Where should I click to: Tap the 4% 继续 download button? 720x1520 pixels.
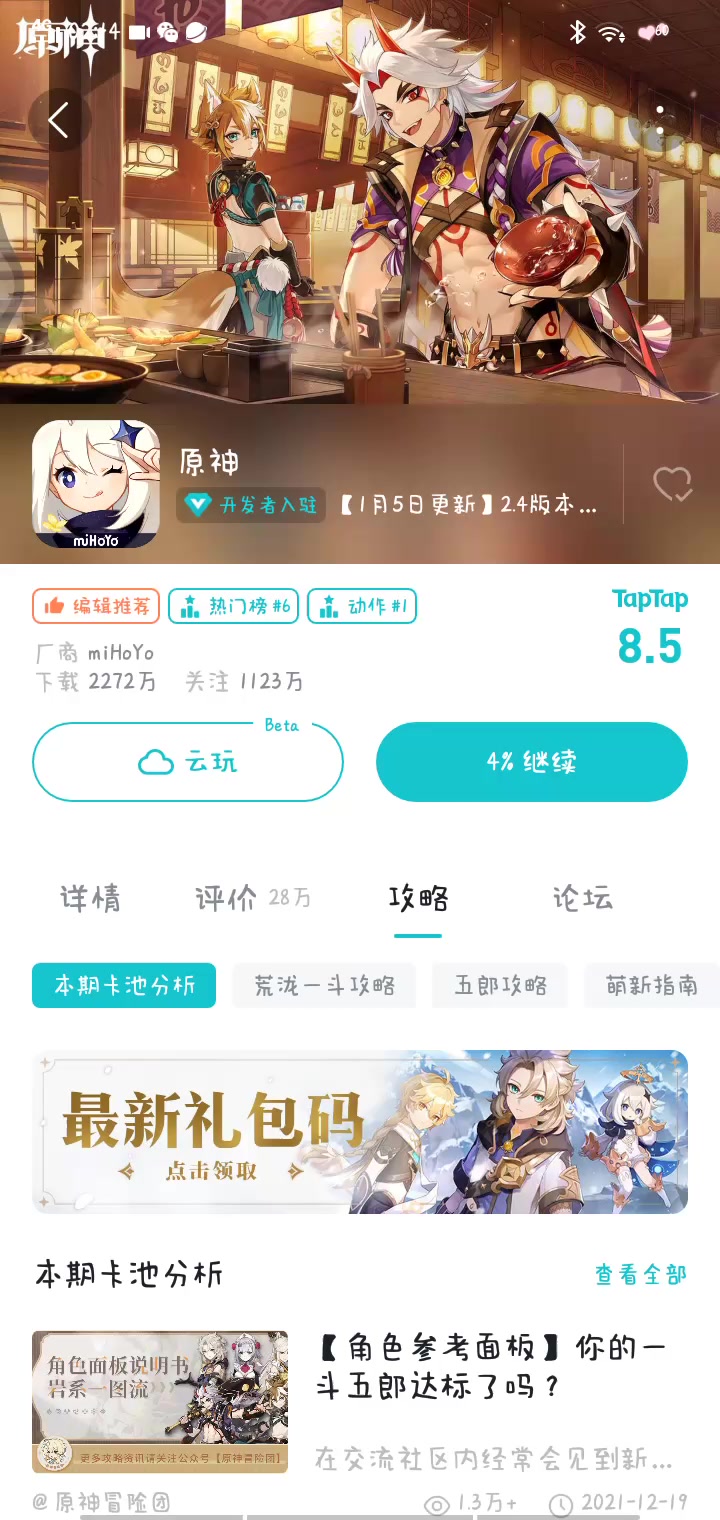[531, 762]
